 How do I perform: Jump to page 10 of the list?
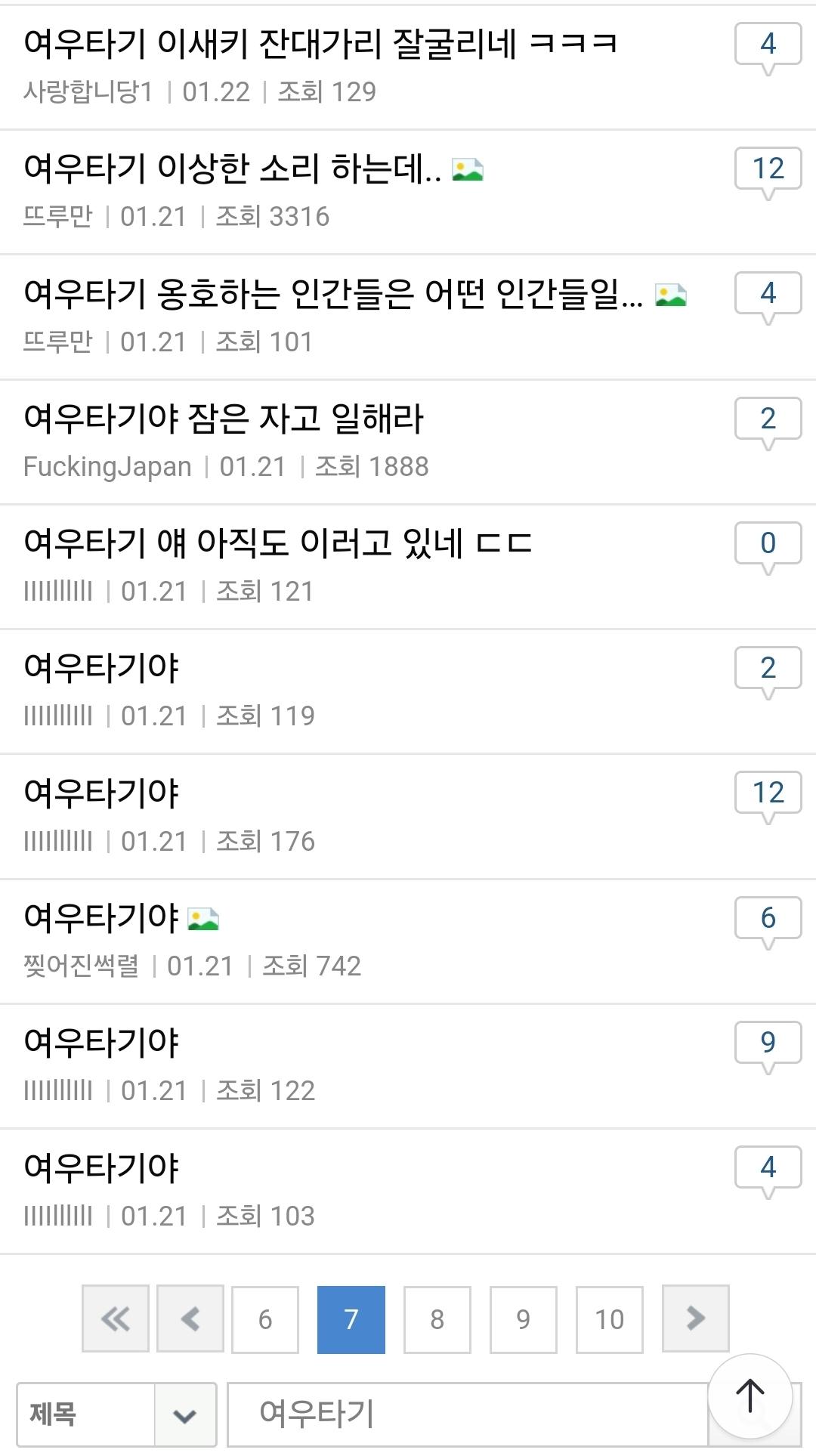pos(609,1318)
